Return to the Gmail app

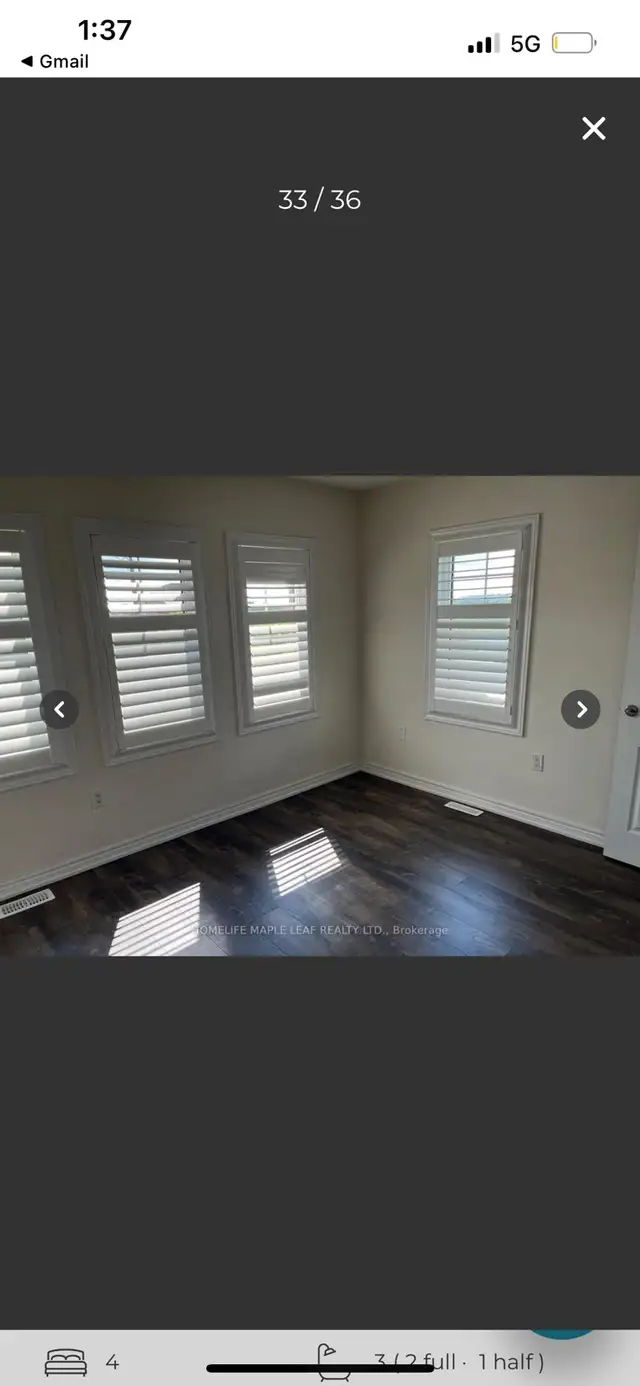(55, 61)
